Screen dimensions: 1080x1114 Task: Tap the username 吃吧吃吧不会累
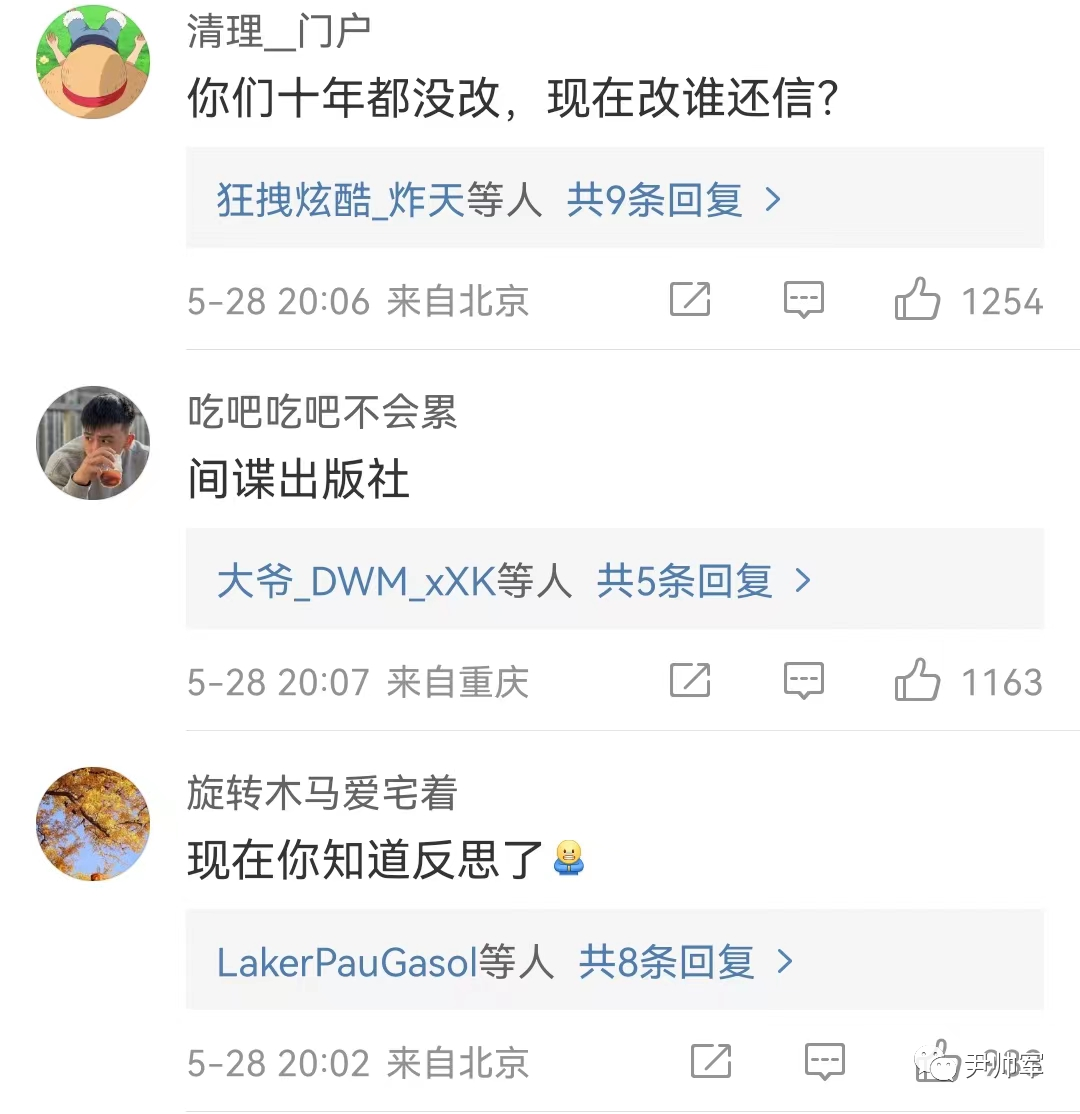322,412
